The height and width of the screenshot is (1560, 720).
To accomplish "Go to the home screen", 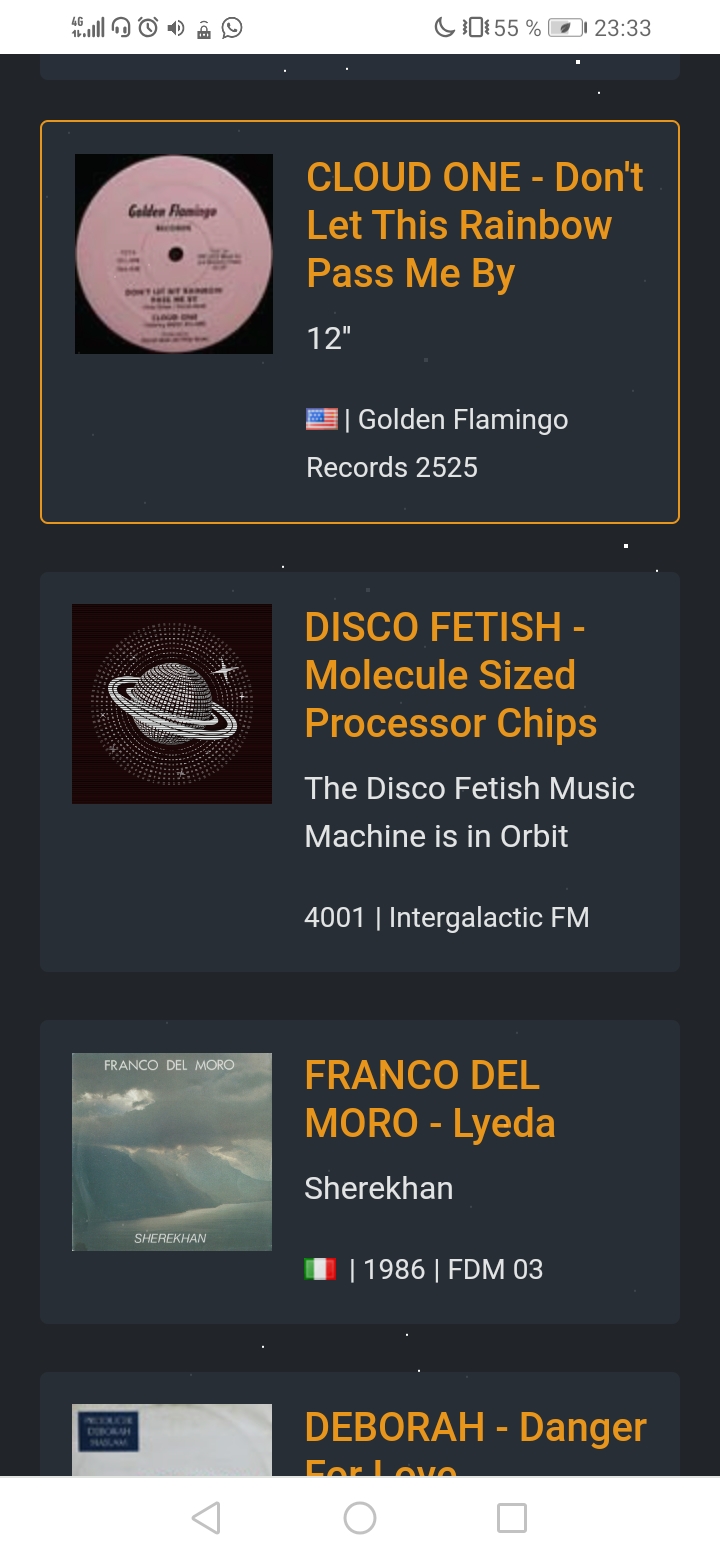I will (x=360, y=1518).
